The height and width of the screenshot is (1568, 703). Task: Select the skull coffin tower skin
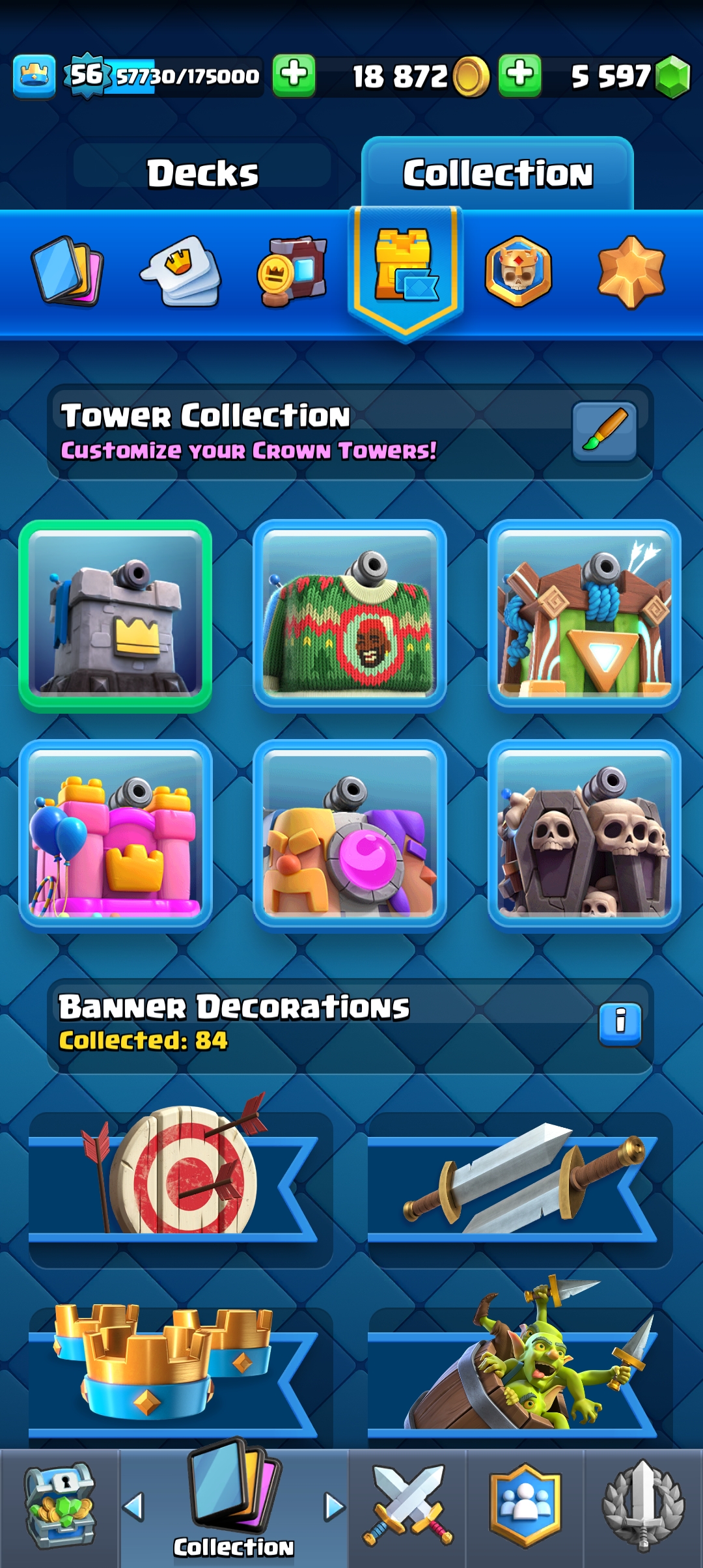pyautogui.click(x=585, y=836)
